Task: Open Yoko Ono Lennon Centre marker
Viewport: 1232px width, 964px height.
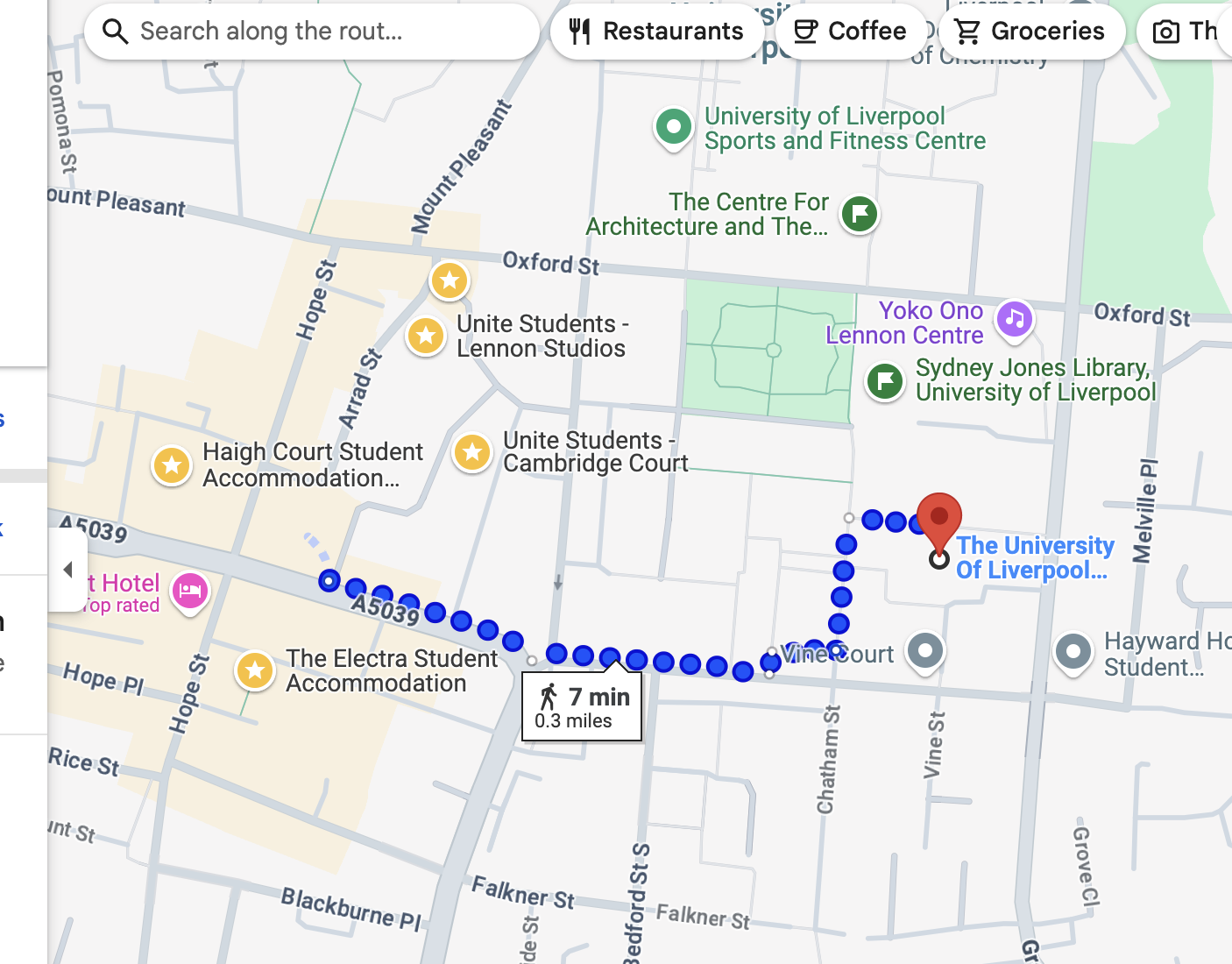Action: [x=1015, y=318]
